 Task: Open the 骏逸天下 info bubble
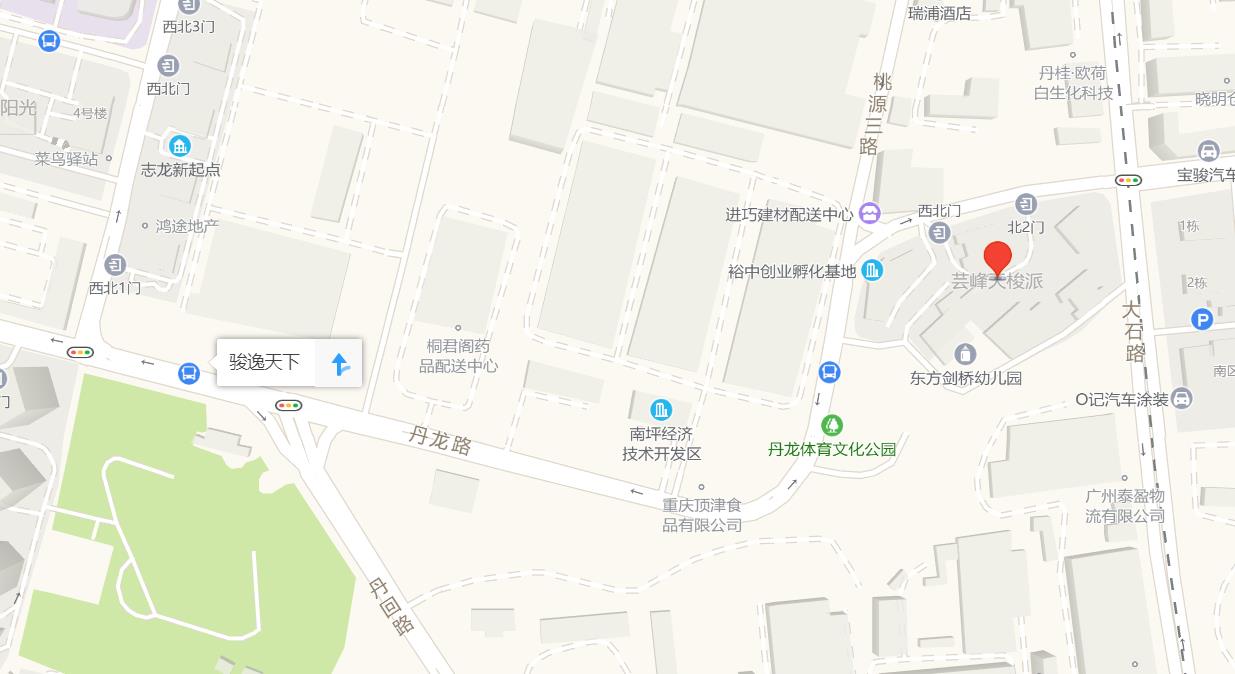[265, 362]
